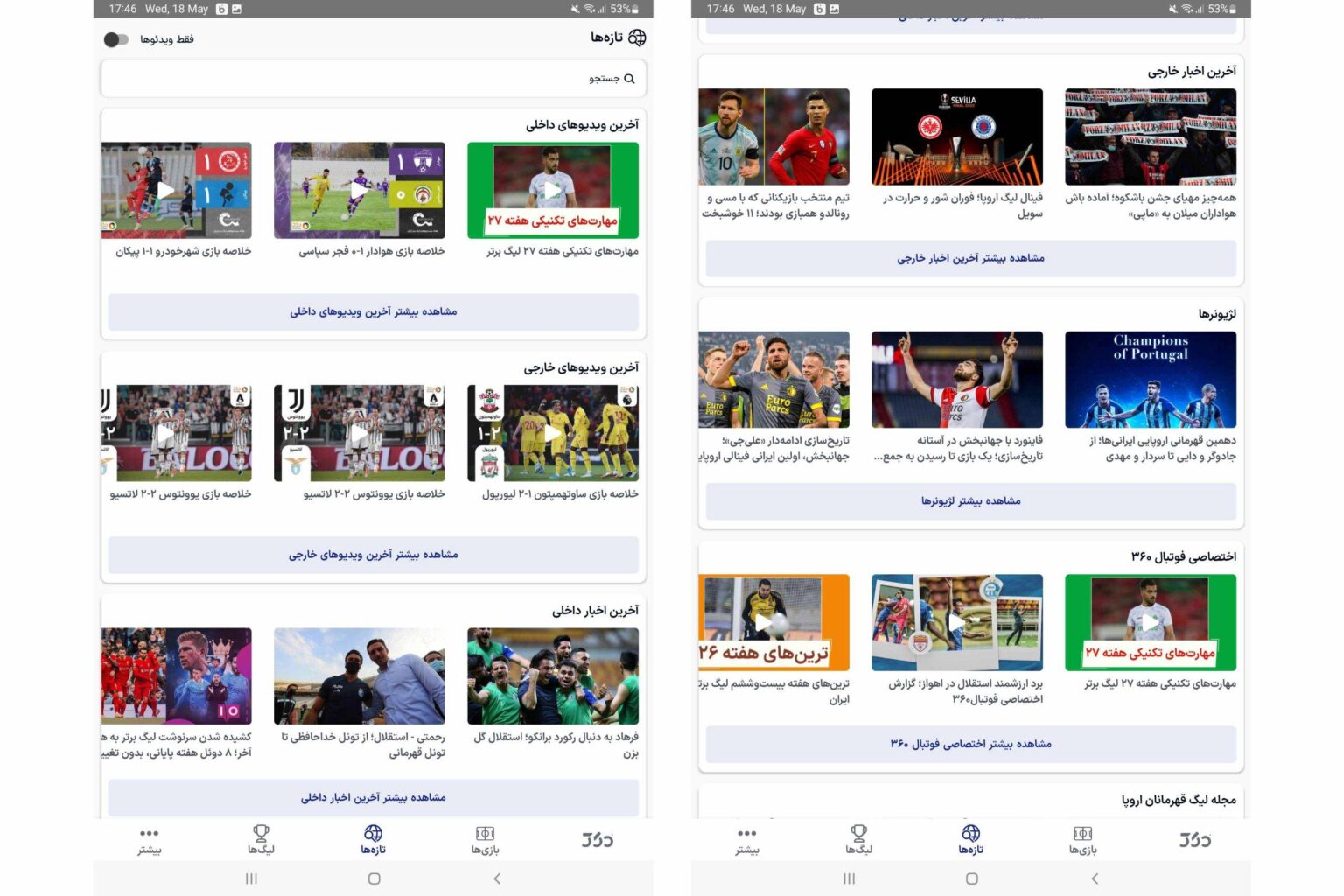Tap the جستجو search field
1344x896 pixels.
point(374,79)
